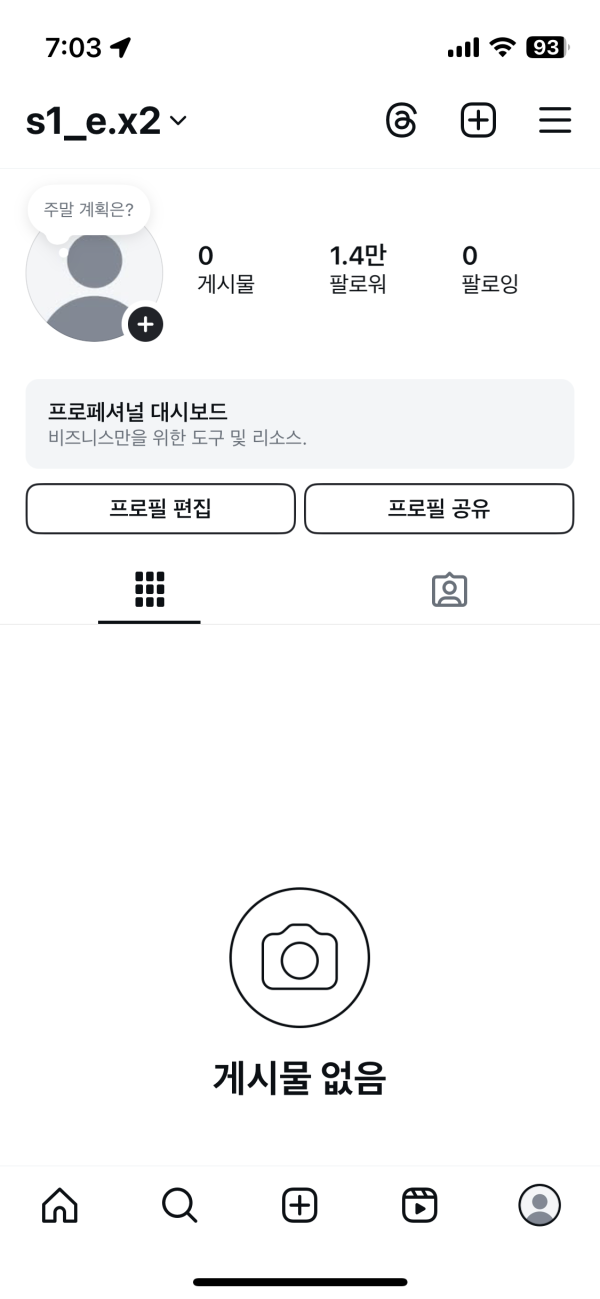Open the s1_e.x2 account switcher dropdown

106,121
